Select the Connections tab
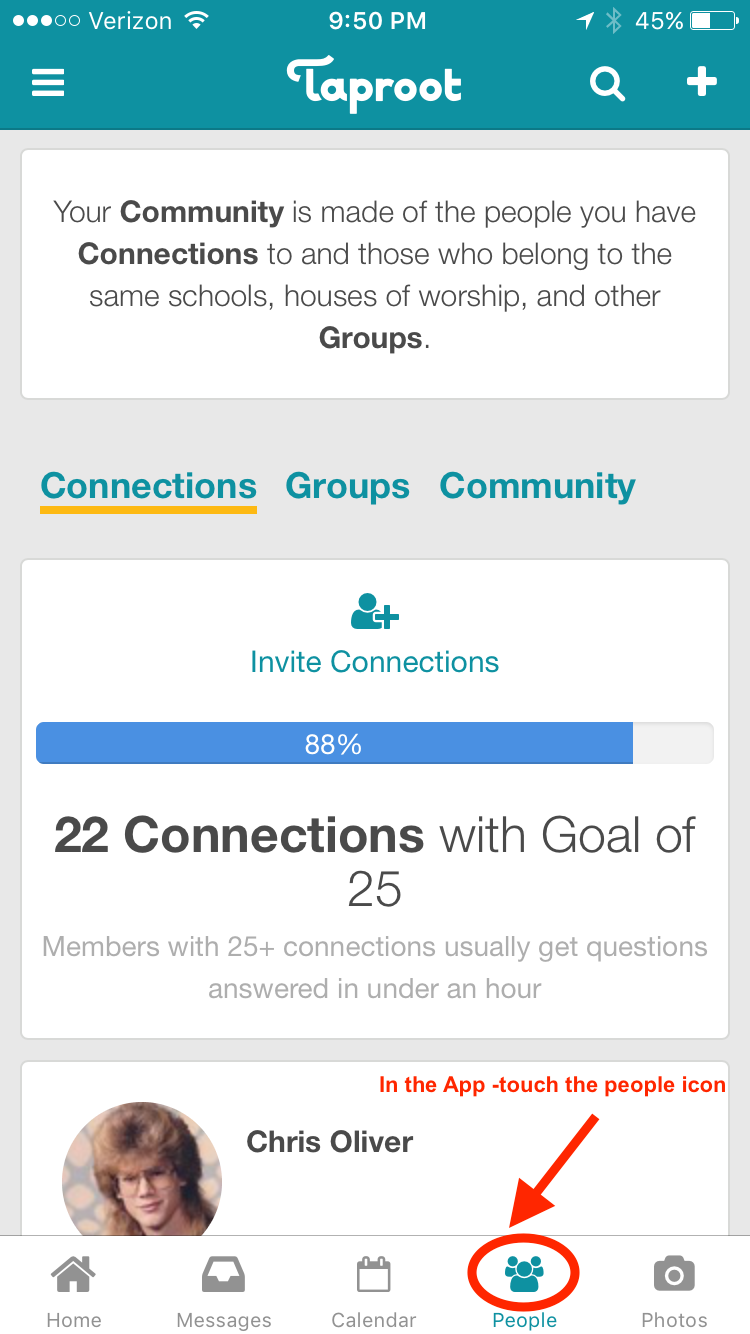The image size is (750, 1334). (x=149, y=487)
